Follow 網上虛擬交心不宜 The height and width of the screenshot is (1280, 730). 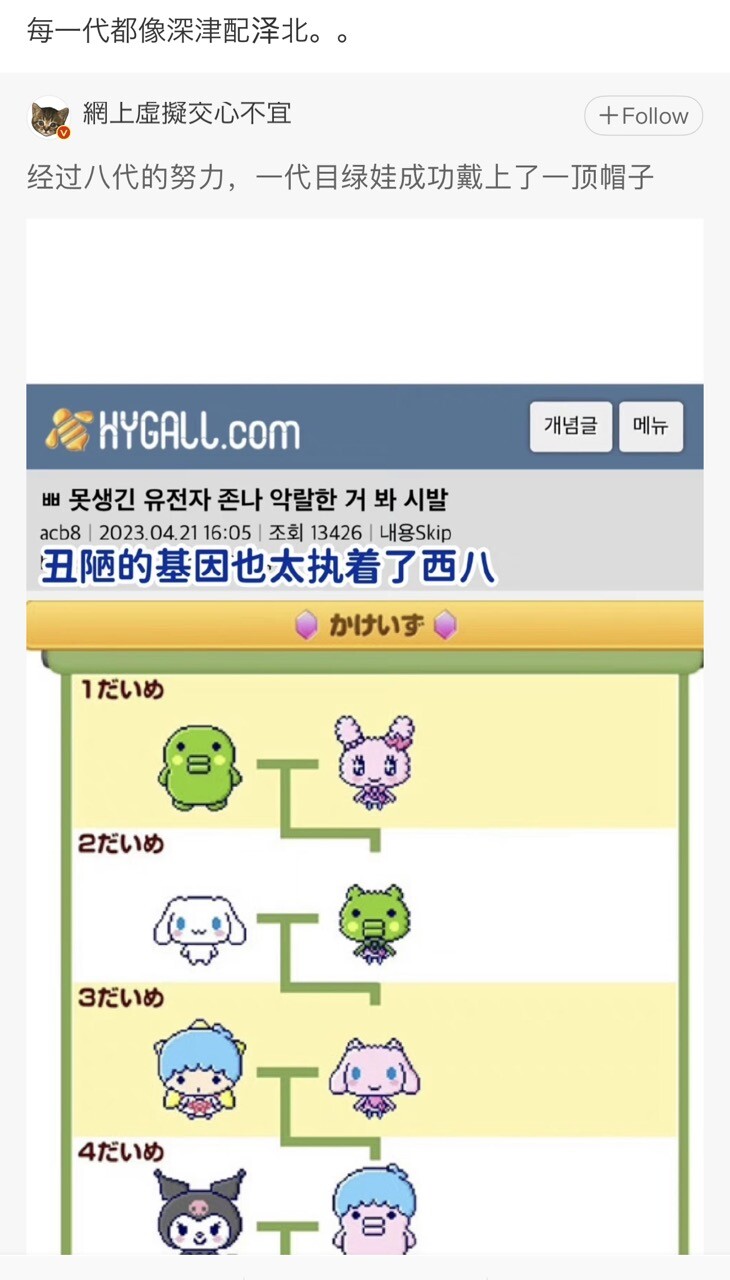click(x=643, y=116)
